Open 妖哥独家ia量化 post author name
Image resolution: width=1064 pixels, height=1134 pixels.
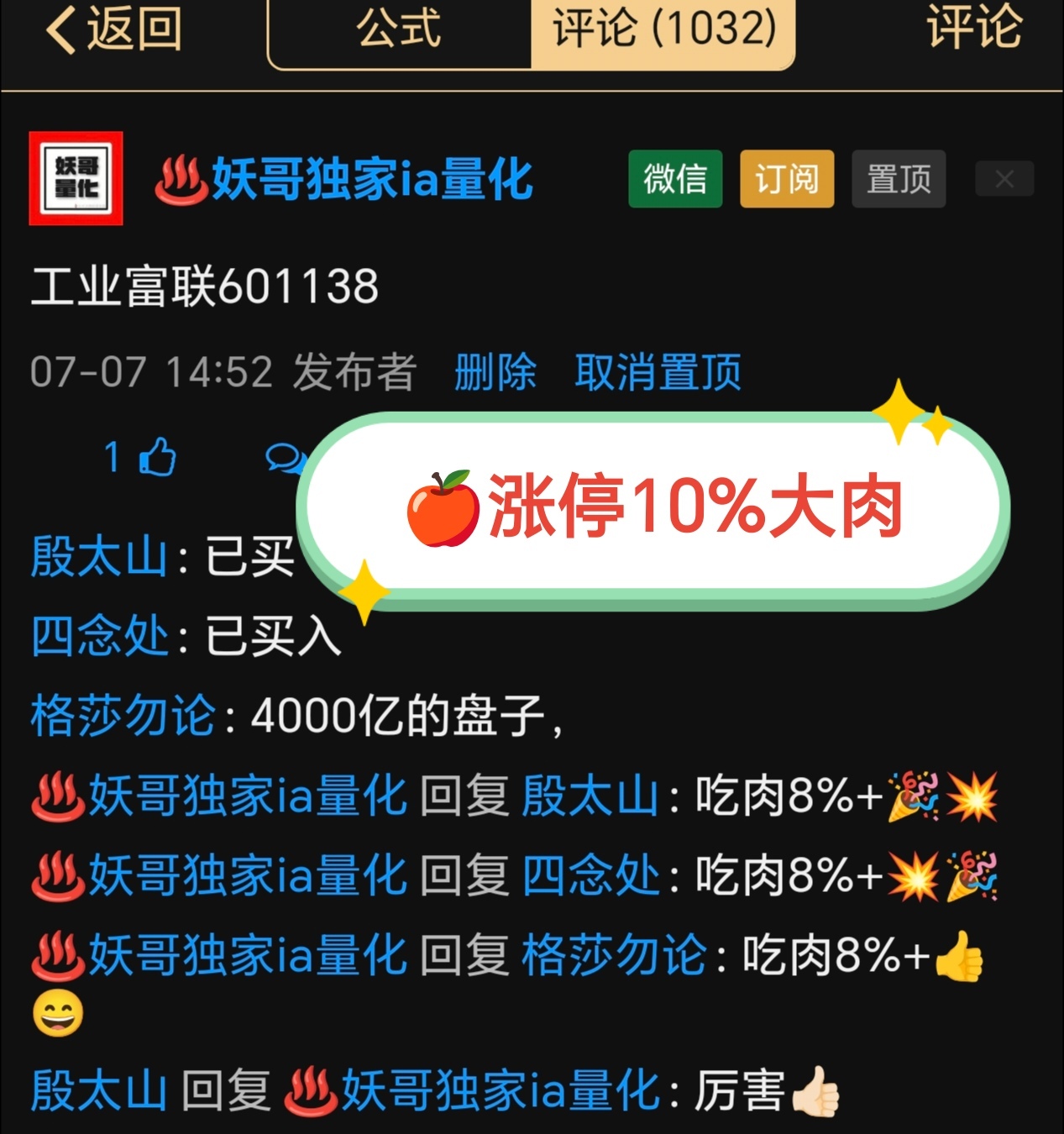(370, 179)
